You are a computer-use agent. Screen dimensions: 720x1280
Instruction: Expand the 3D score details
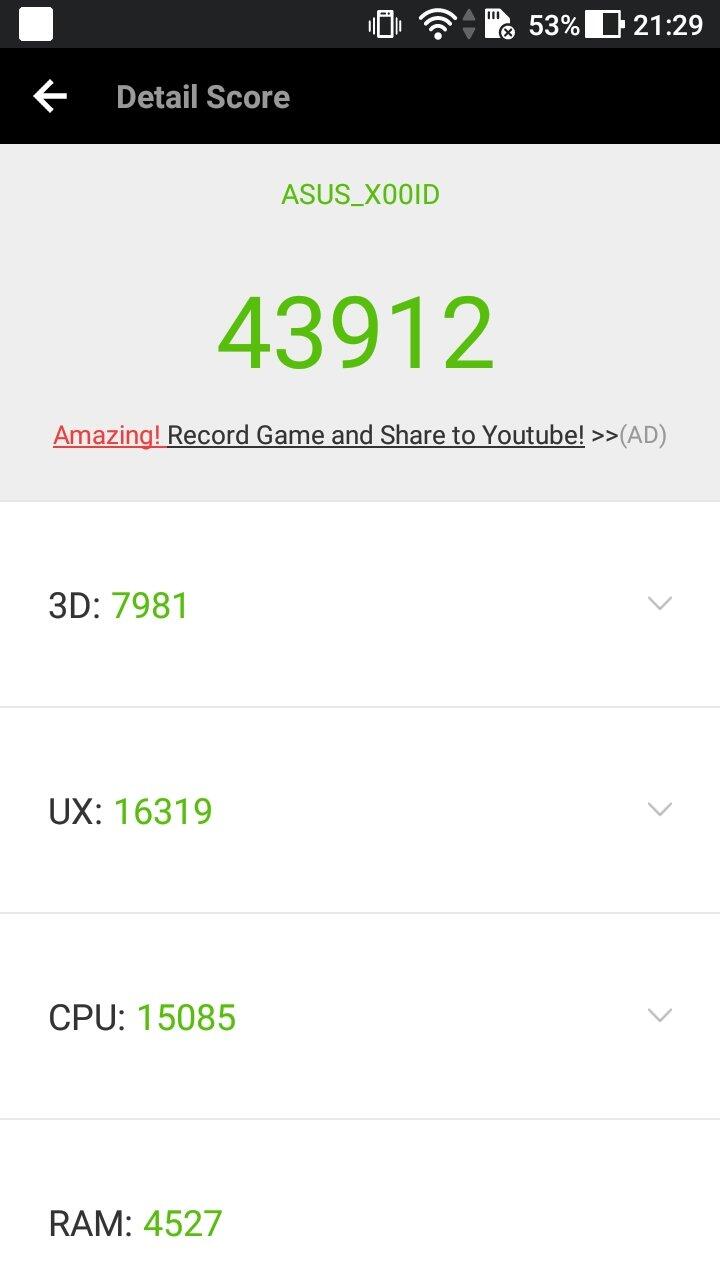click(x=659, y=604)
